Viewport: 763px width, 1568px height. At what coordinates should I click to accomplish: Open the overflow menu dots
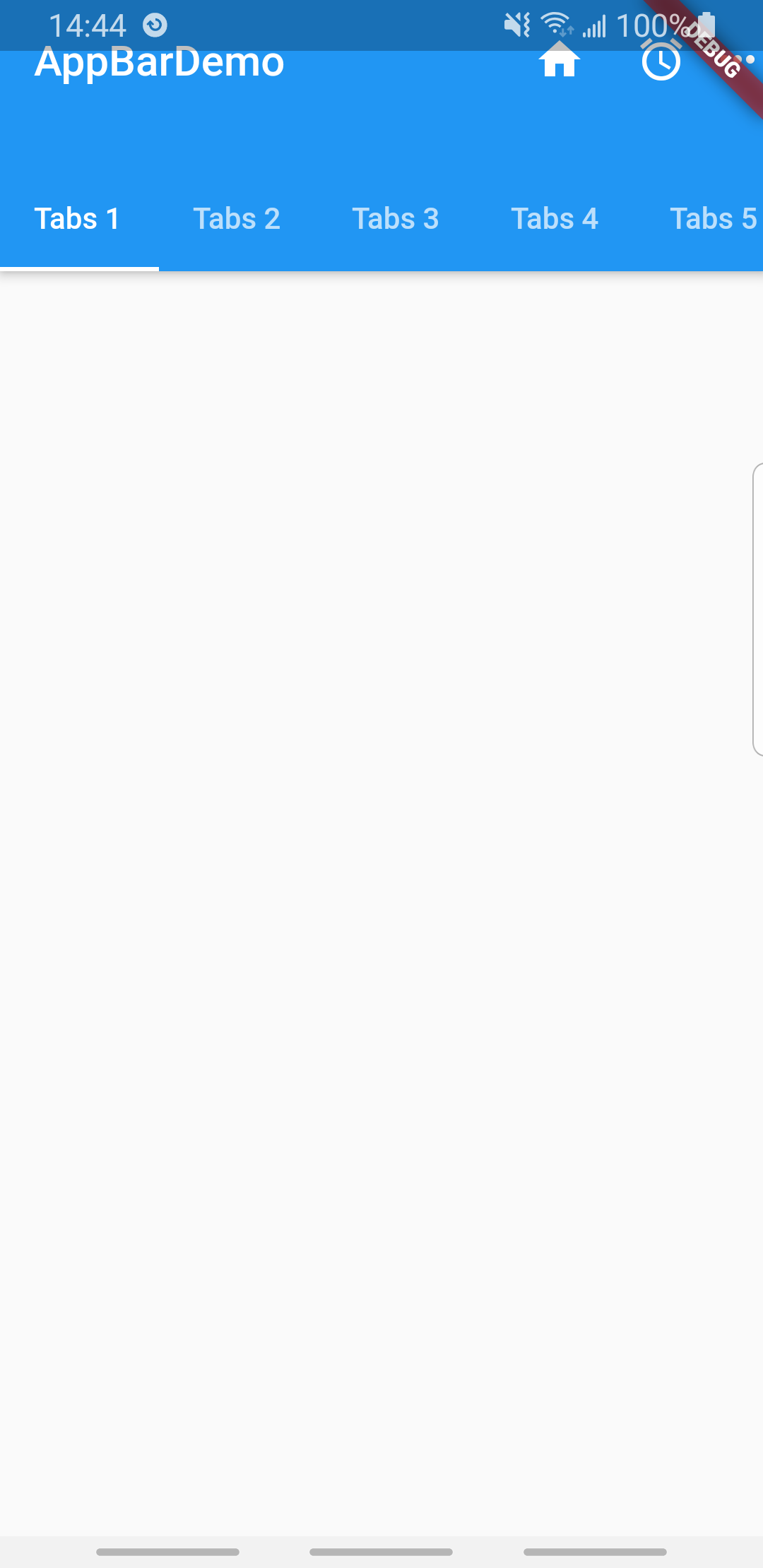tap(746, 60)
